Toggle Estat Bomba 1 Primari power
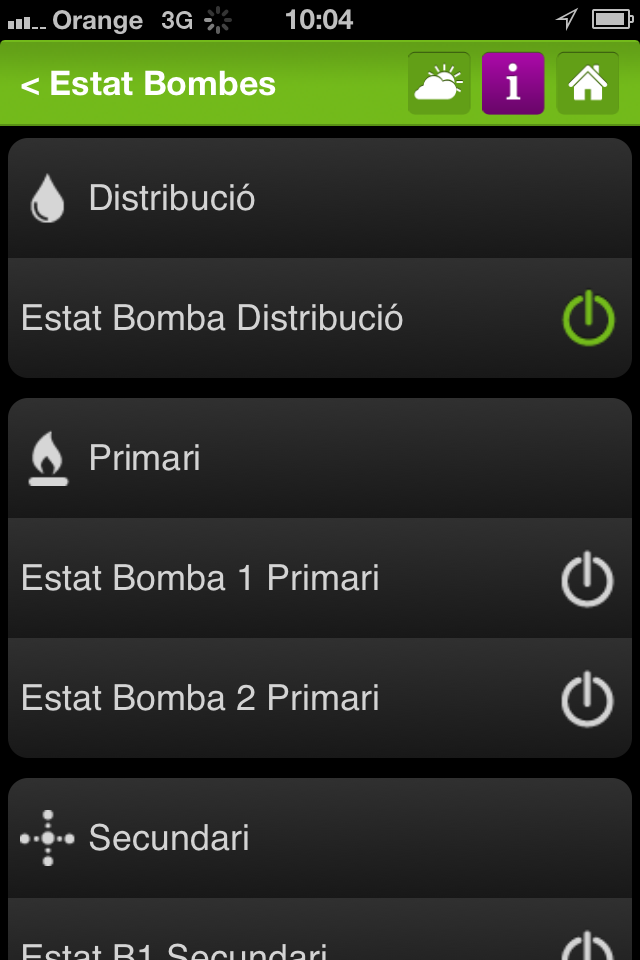 pos(587,579)
